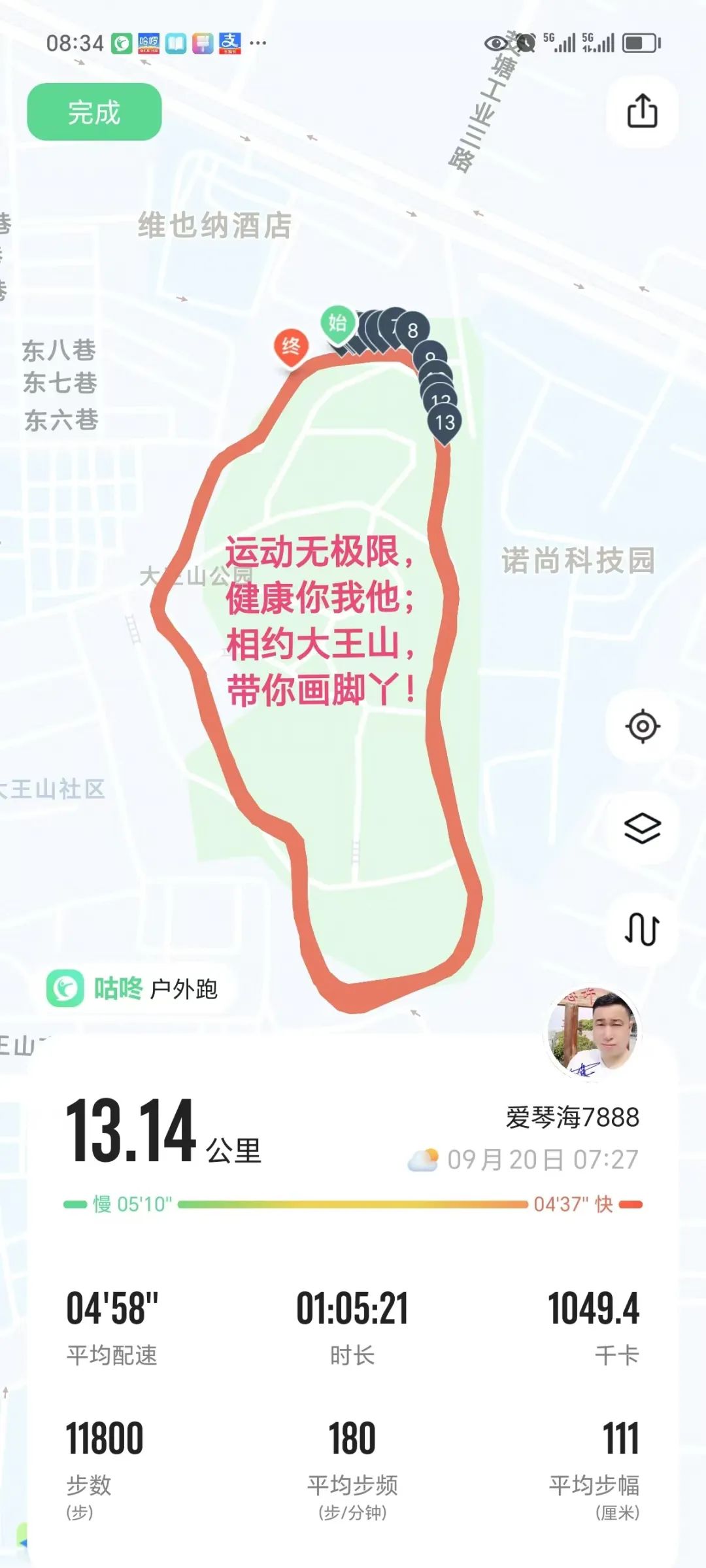Tap the 始 start marker on the map
The image size is (706, 1568).
pyautogui.click(x=337, y=322)
